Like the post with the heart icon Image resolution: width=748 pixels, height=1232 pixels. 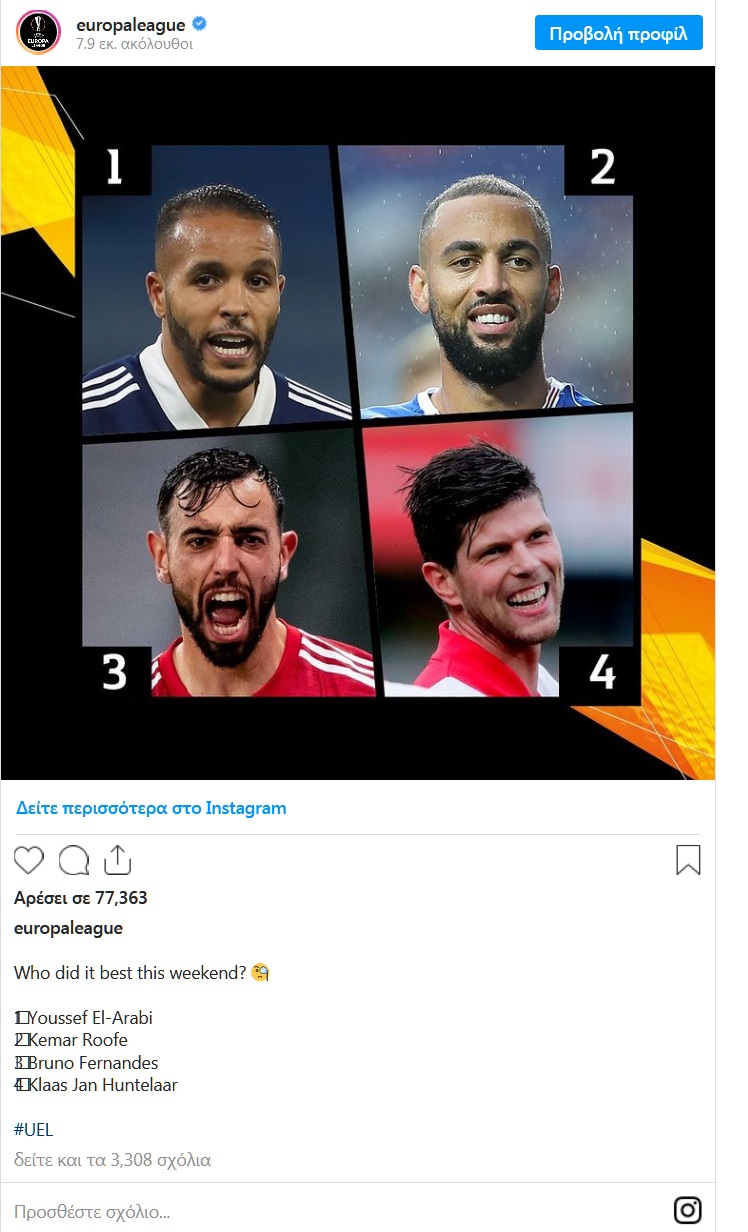[29, 860]
